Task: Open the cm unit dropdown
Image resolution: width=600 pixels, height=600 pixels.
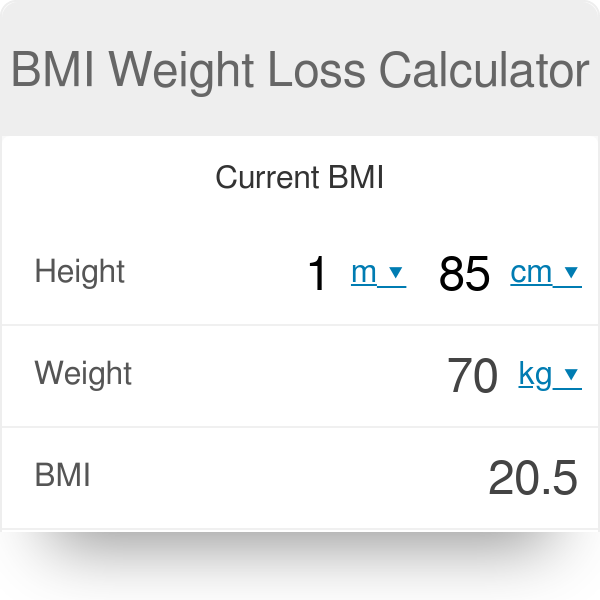Action: 544,272
